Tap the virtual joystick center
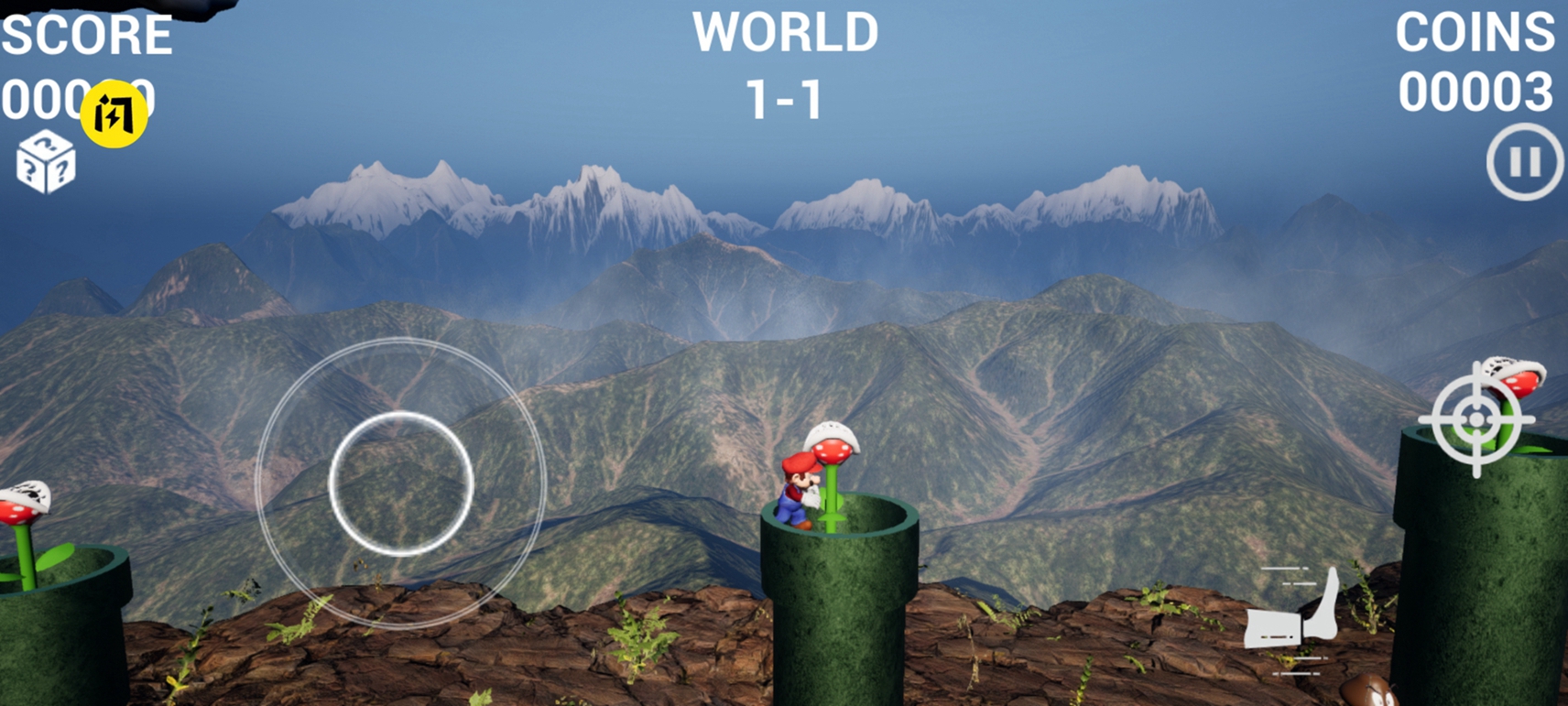The height and width of the screenshot is (706, 1568). pyautogui.click(x=400, y=483)
